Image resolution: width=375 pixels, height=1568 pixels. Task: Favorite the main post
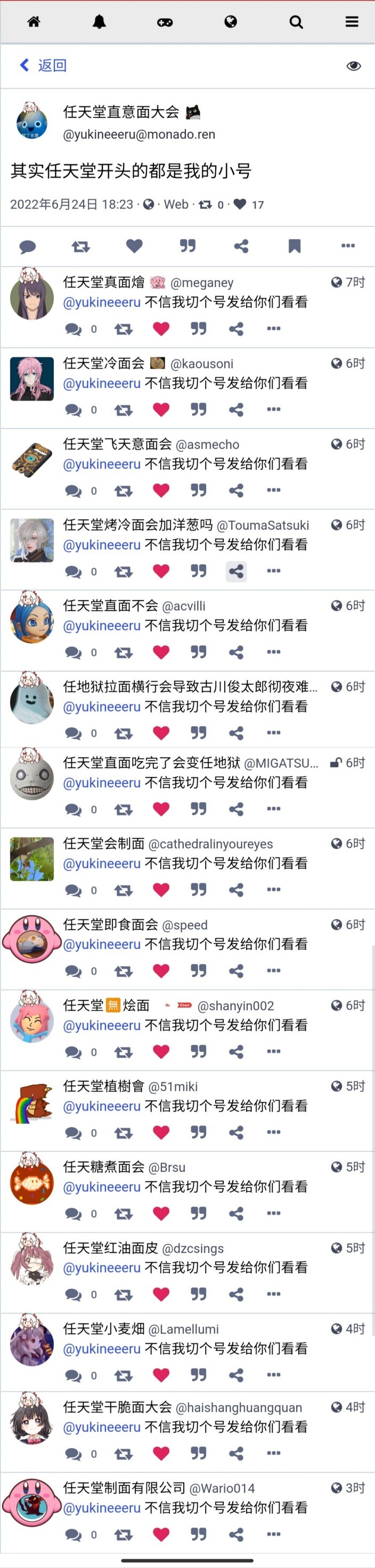pyautogui.click(x=134, y=246)
